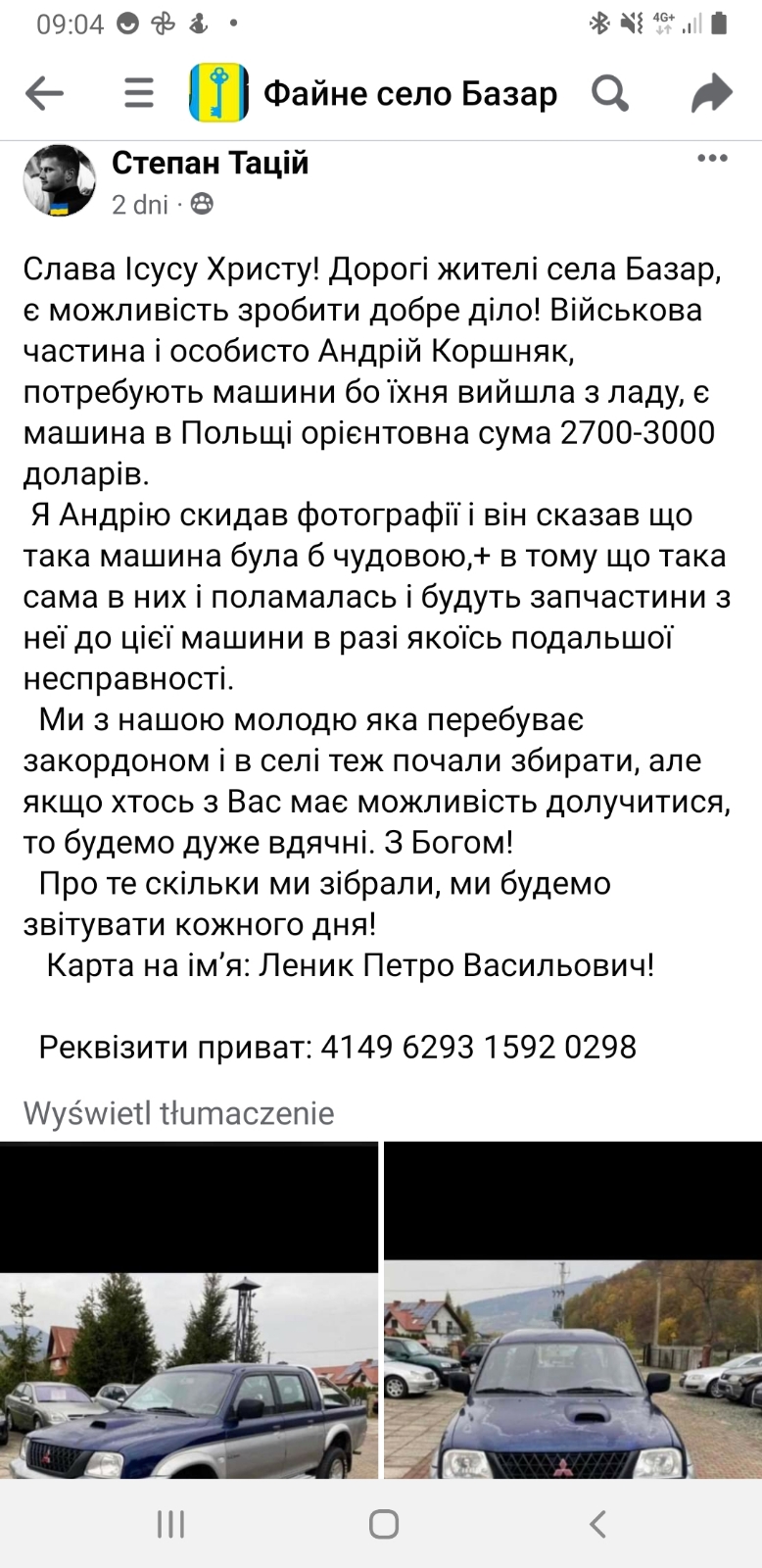The width and height of the screenshot is (762, 1568).
Task: Share the group with the arrow icon
Action: click(x=712, y=93)
